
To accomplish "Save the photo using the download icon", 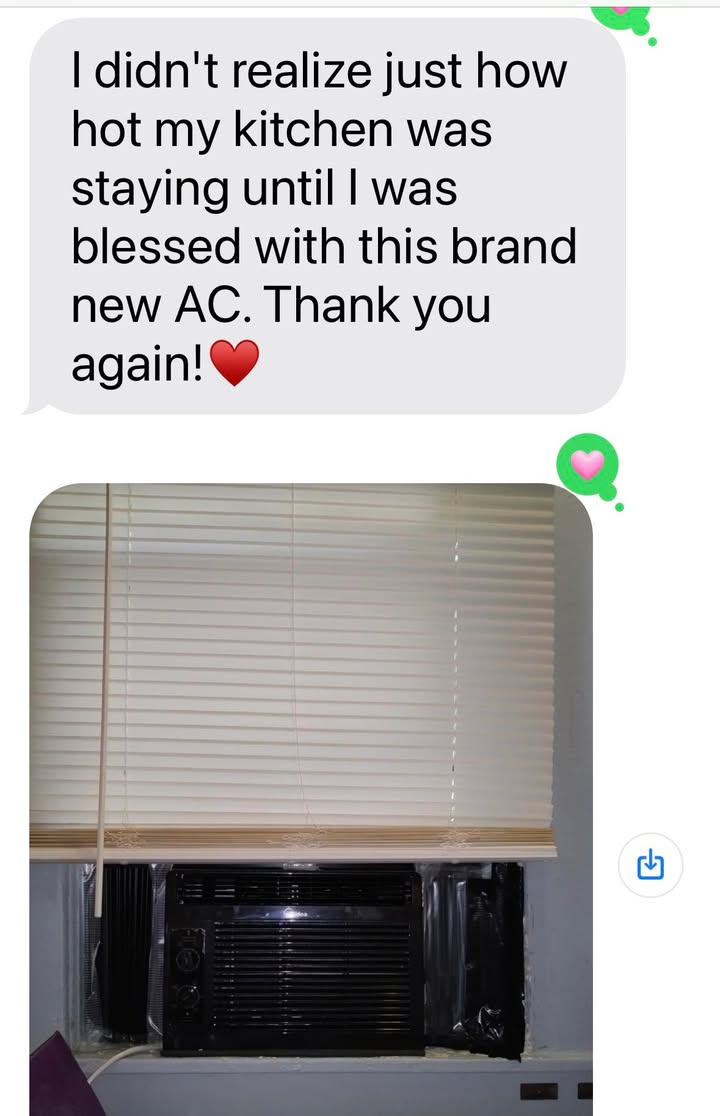I will (650, 862).
